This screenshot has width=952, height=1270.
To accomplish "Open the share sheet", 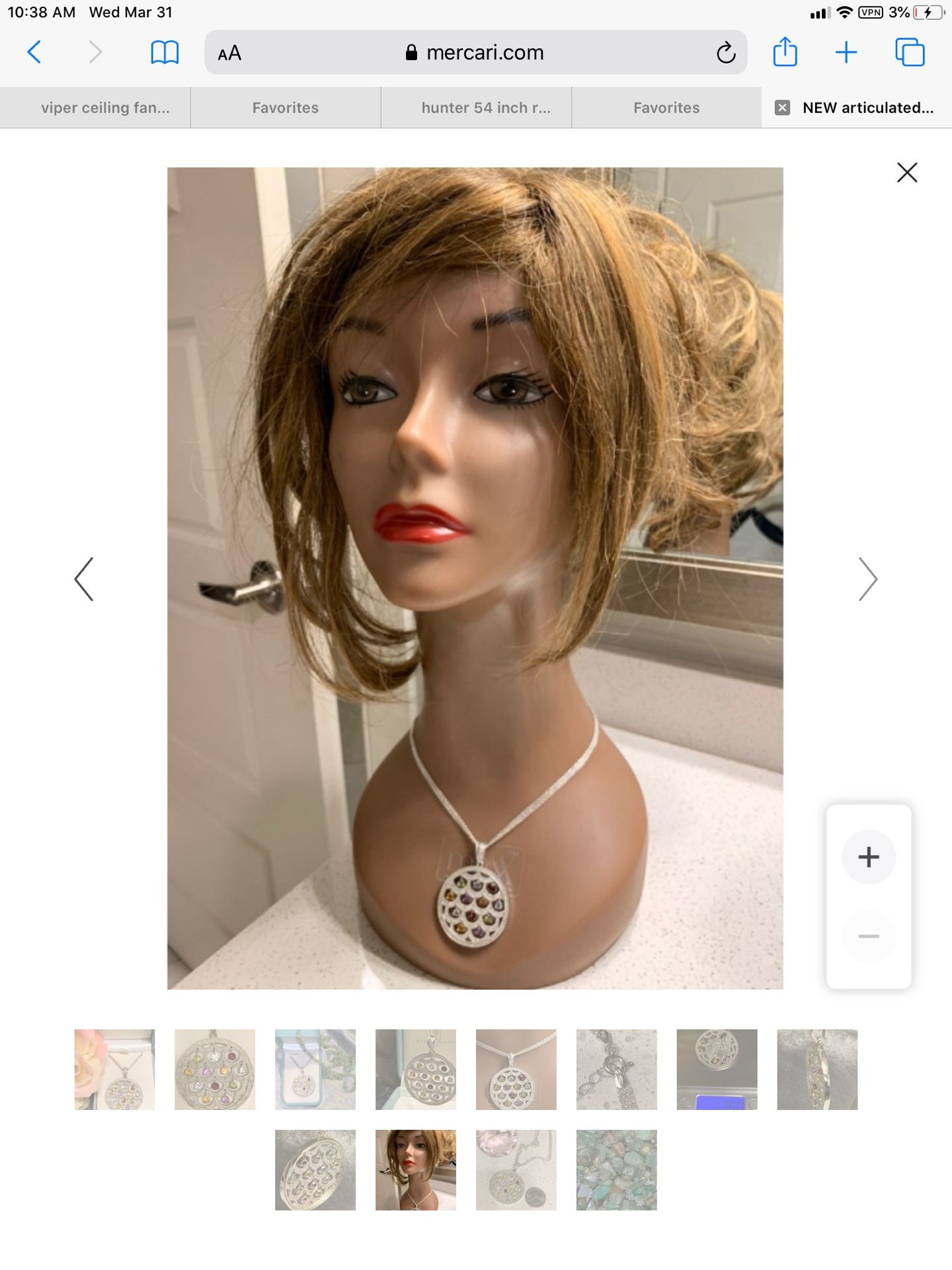I will pyautogui.click(x=785, y=52).
